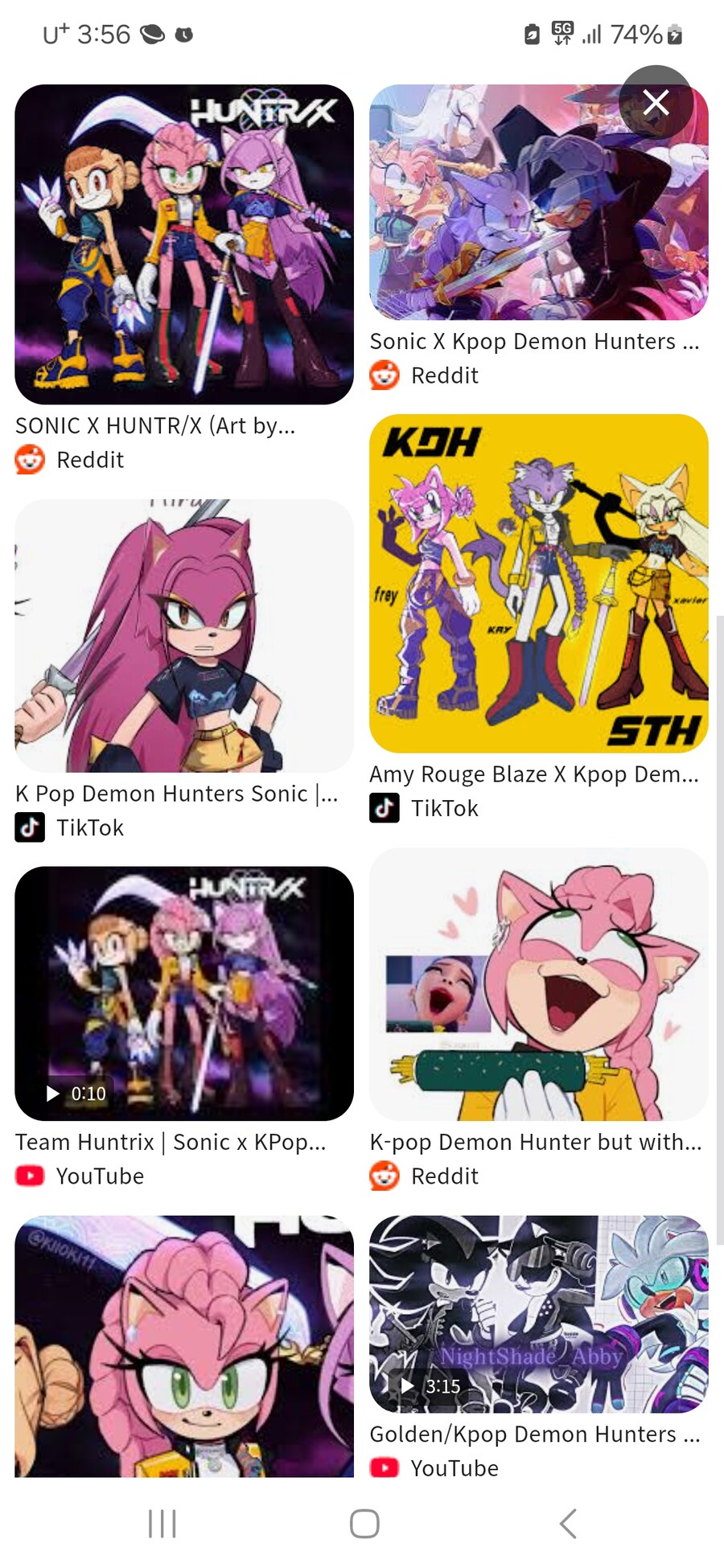The image size is (724, 1568).
Task: Open the SONIC X HUNTR/X Reddit image
Action: pyautogui.click(x=184, y=244)
